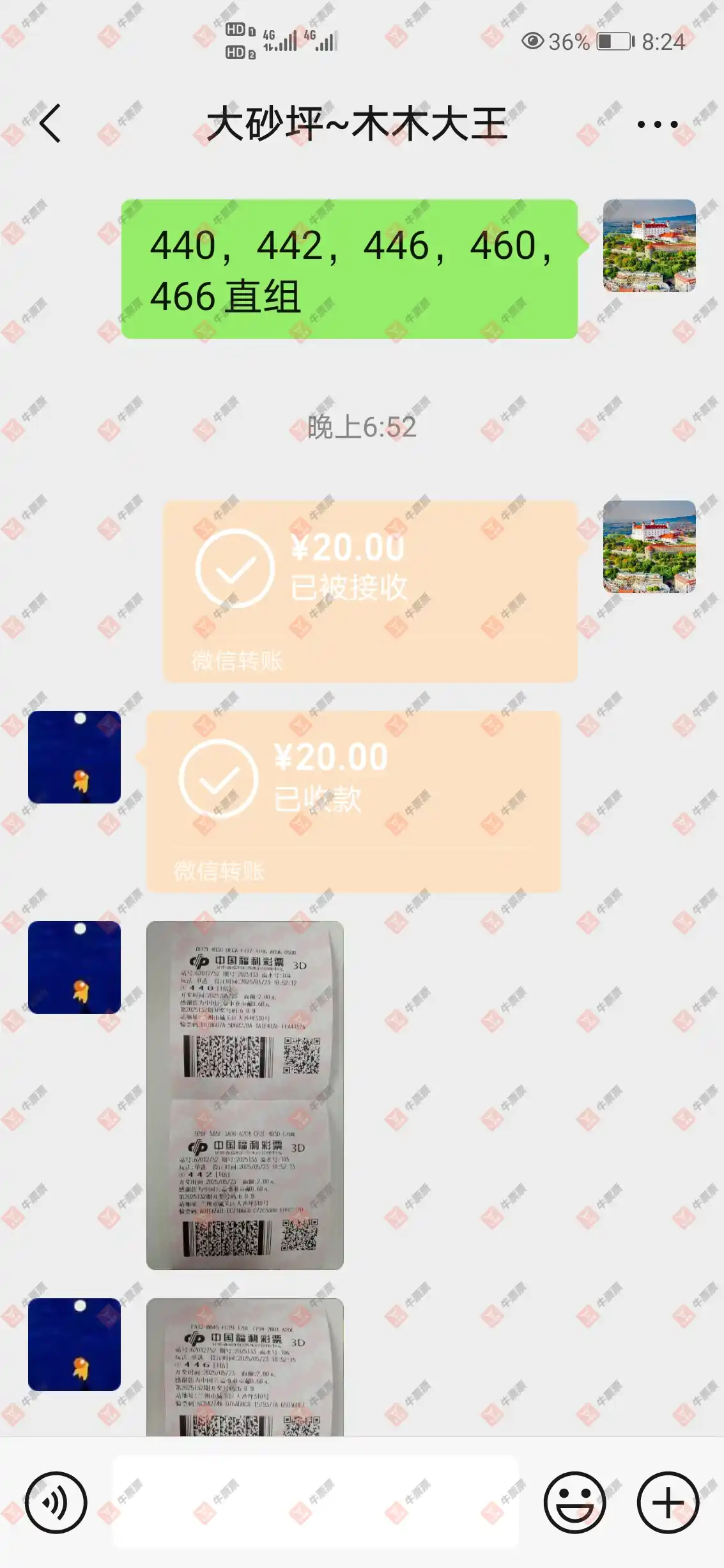The width and height of the screenshot is (724, 1568).
Task: Go back from the chat
Action: 50,123
